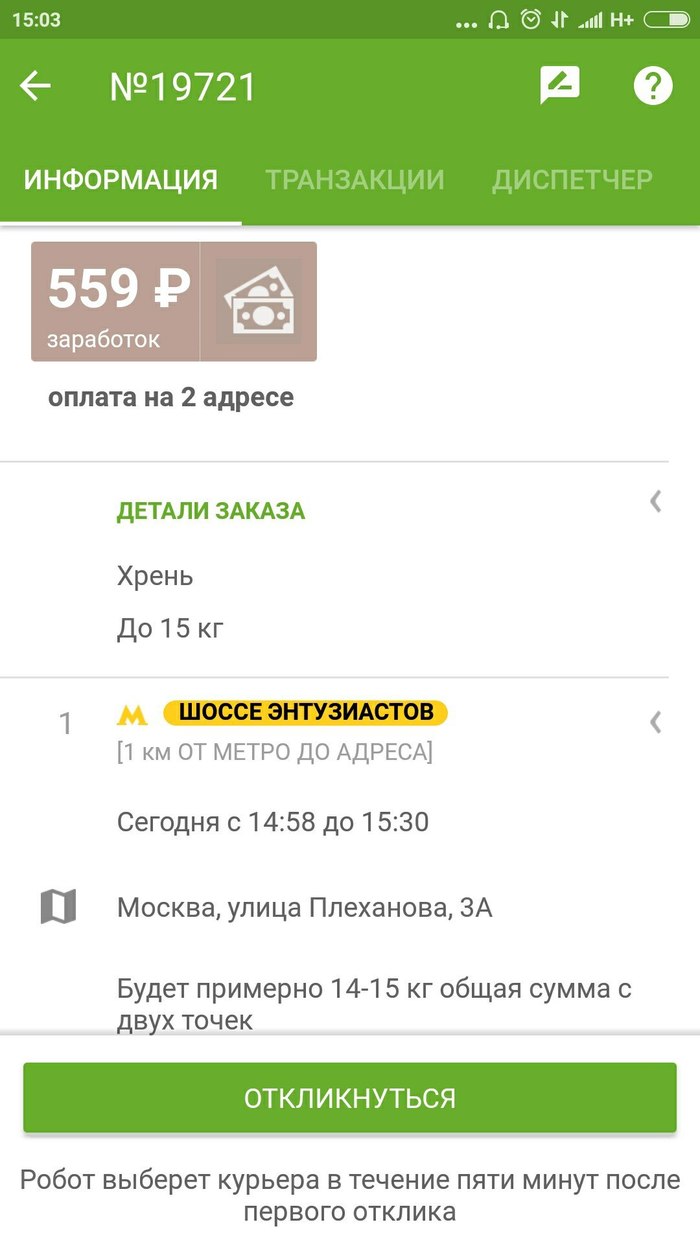Collapse the Детали заказа section

[655, 501]
